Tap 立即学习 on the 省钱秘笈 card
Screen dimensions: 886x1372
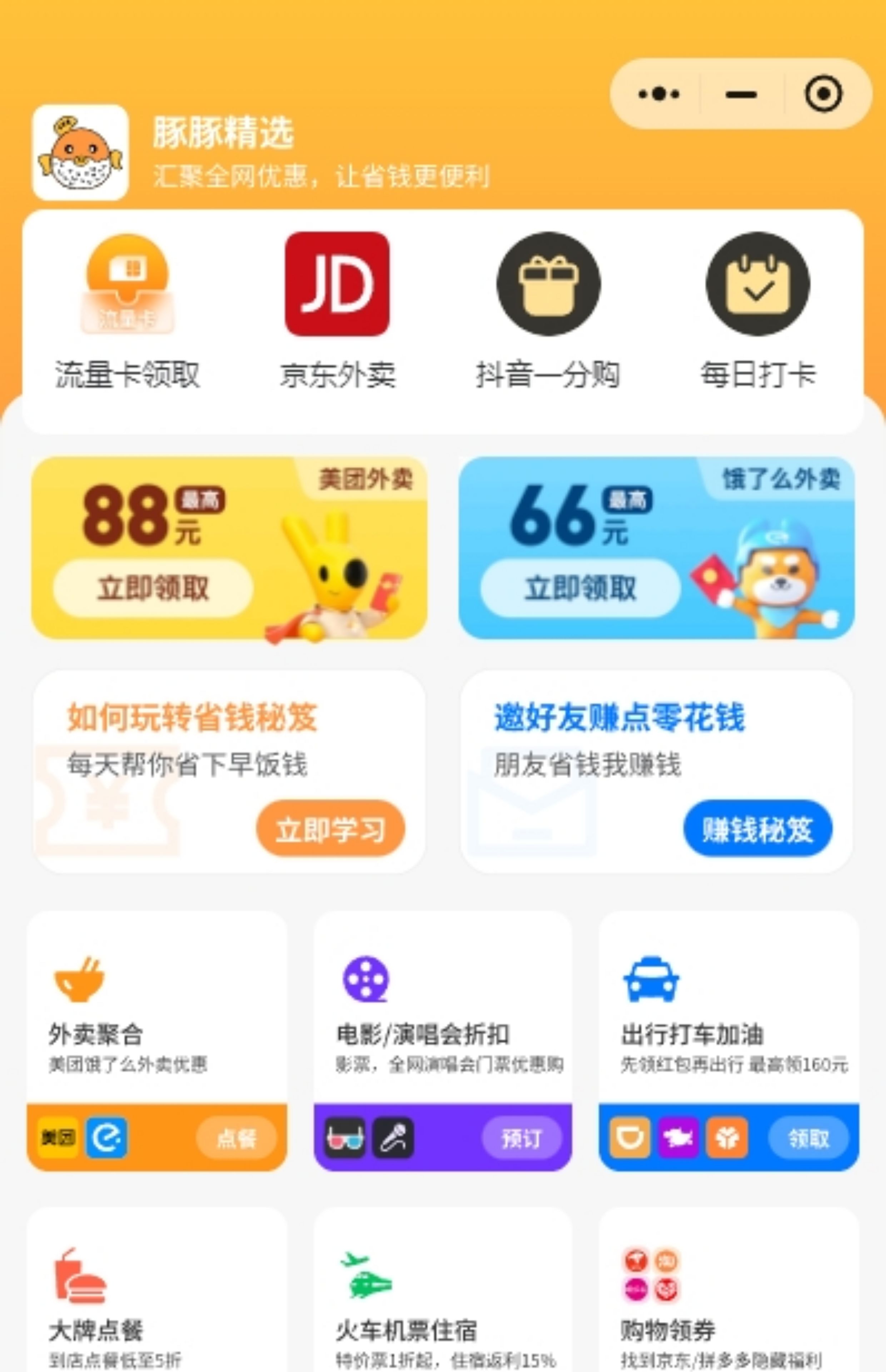tap(331, 829)
